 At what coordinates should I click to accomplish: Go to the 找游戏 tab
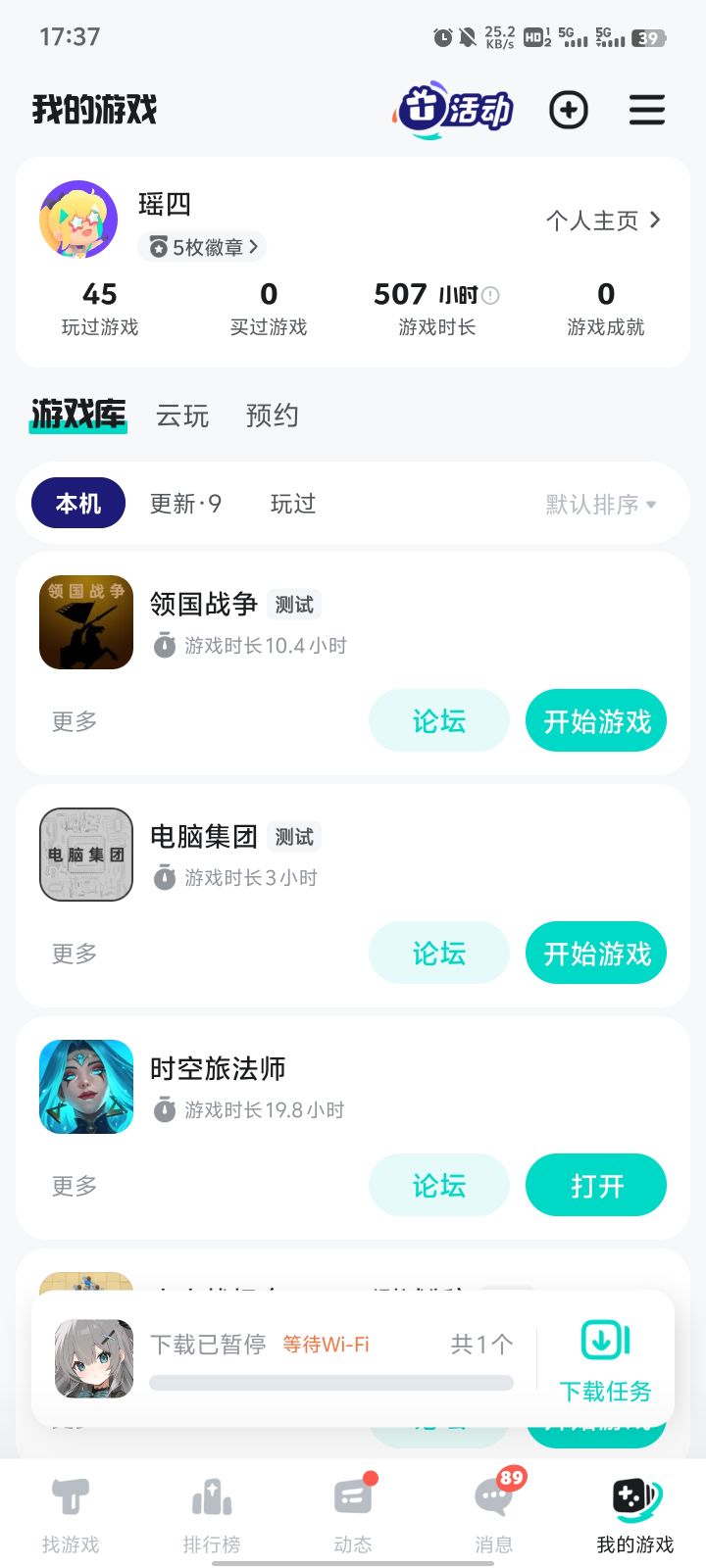click(x=71, y=1516)
